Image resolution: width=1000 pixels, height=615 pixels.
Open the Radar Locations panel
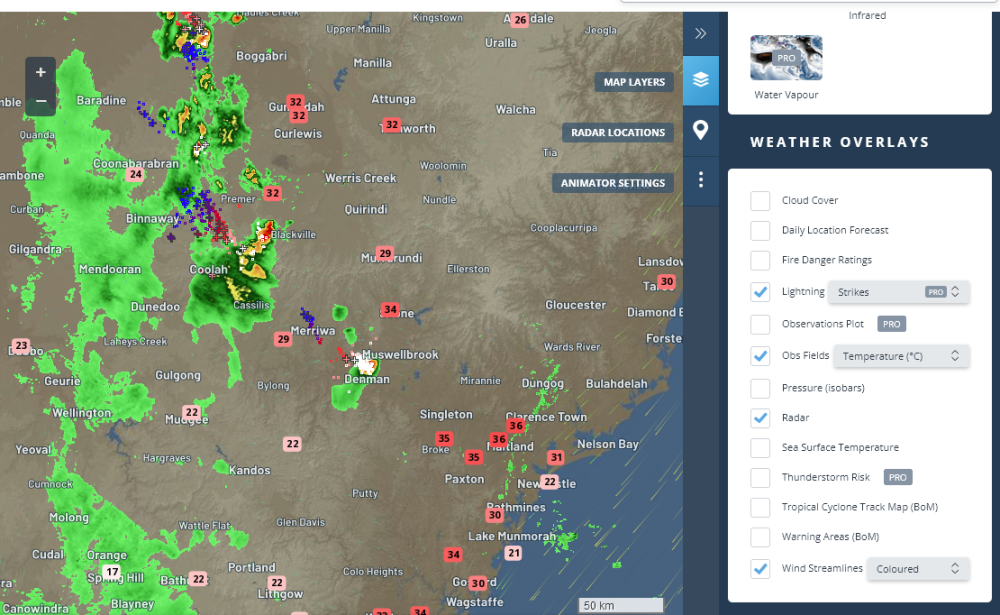click(x=618, y=132)
